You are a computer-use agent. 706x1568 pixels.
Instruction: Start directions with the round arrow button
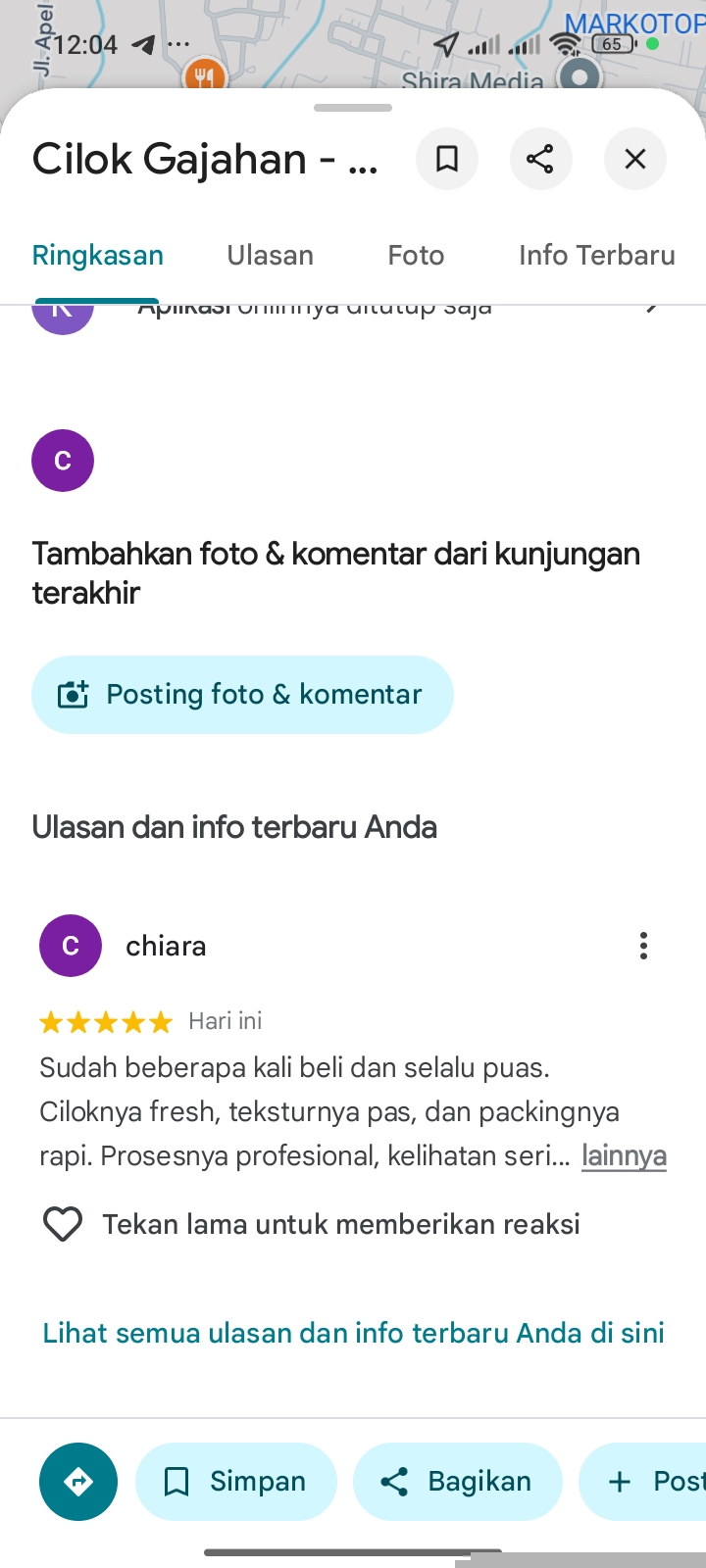pyautogui.click(x=78, y=1482)
